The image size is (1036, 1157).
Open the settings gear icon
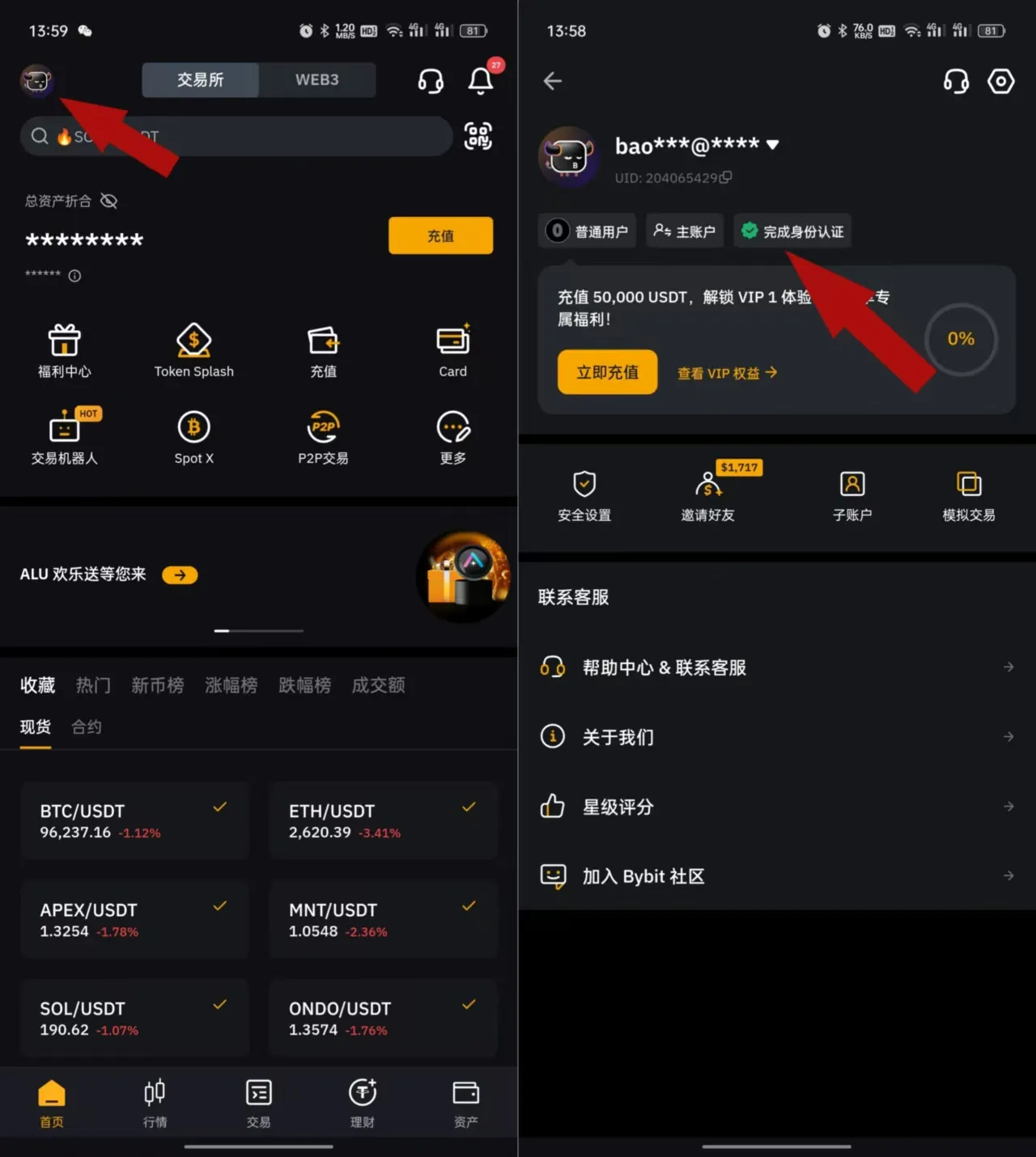[1000, 81]
